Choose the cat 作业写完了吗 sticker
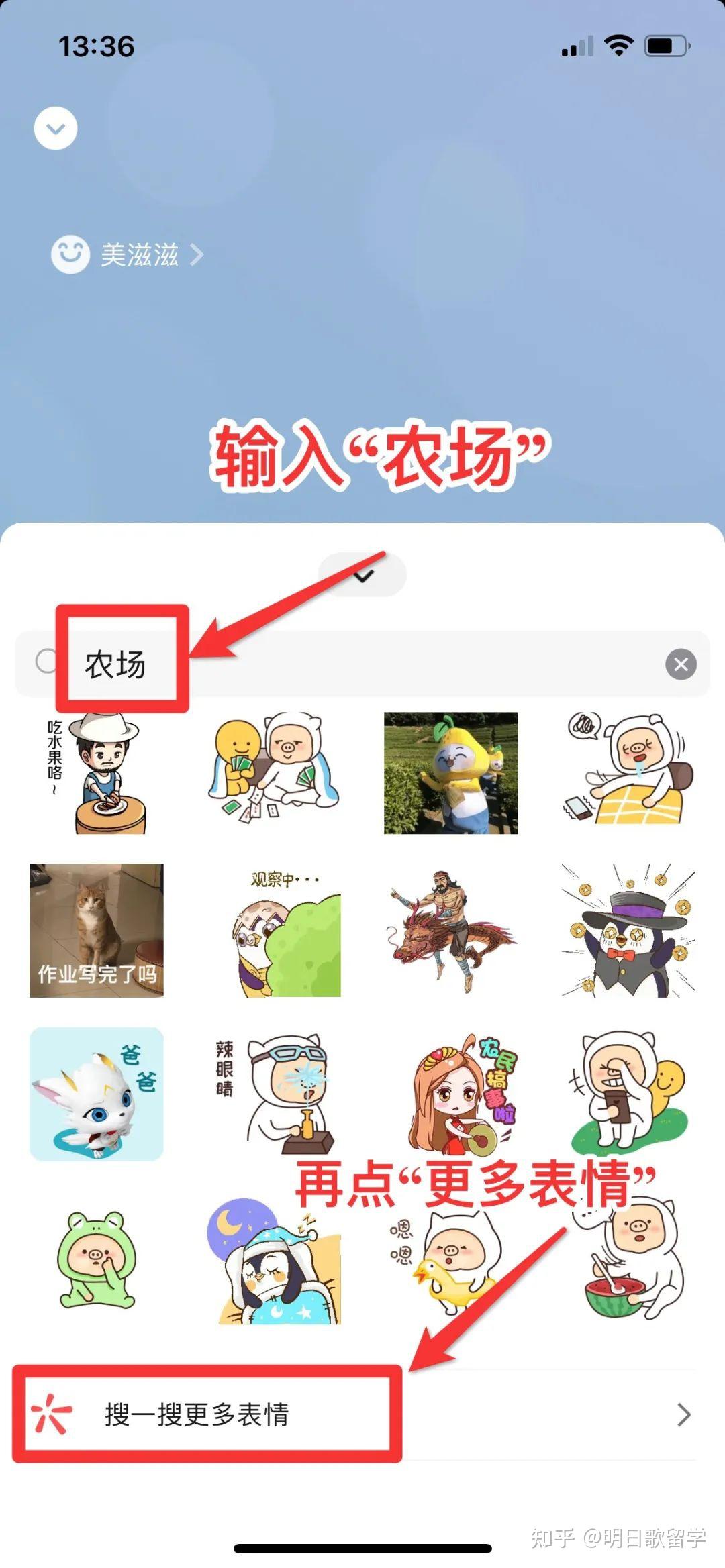 97,930
